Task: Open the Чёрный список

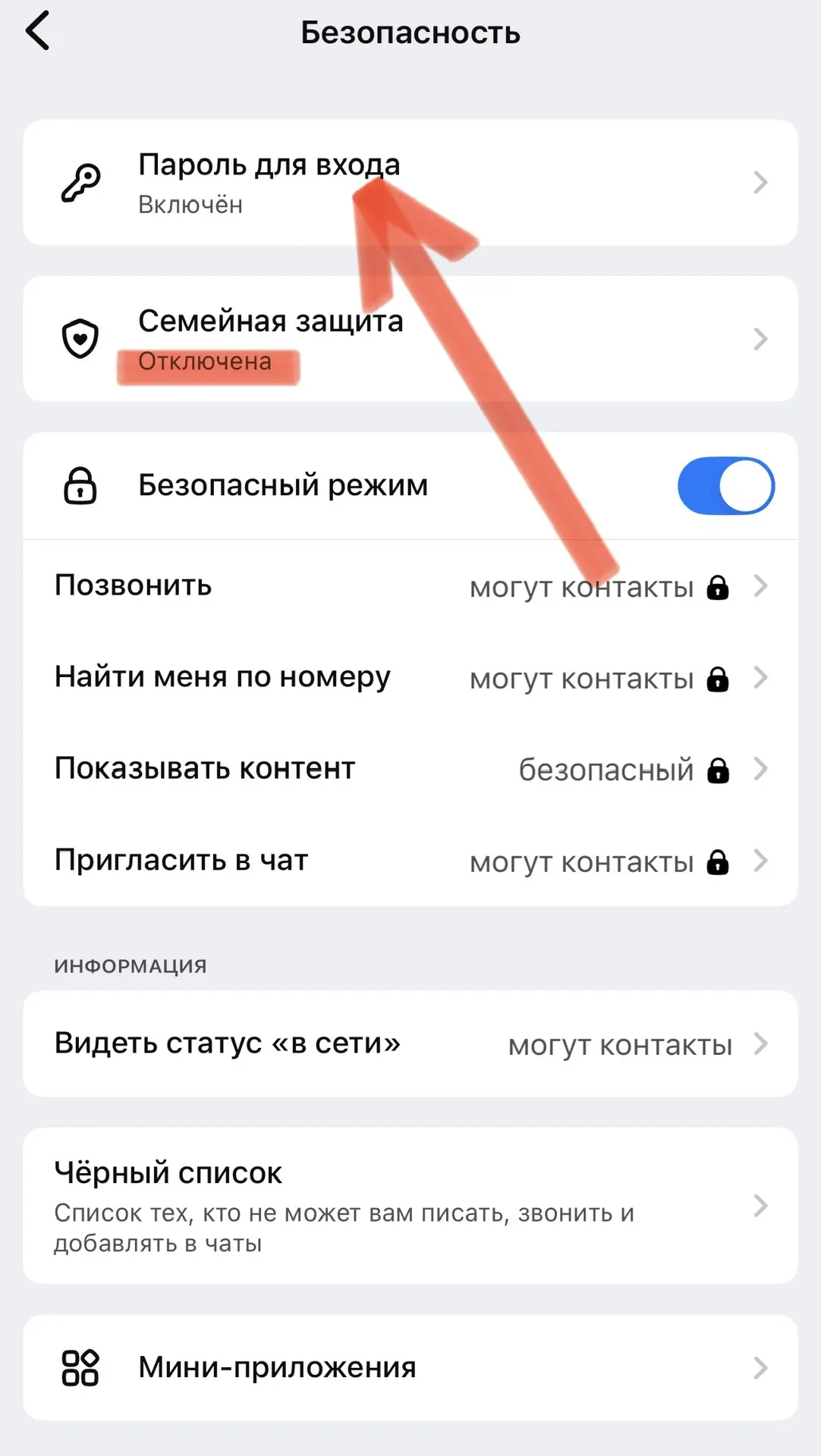Action: tap(410, 1206)
